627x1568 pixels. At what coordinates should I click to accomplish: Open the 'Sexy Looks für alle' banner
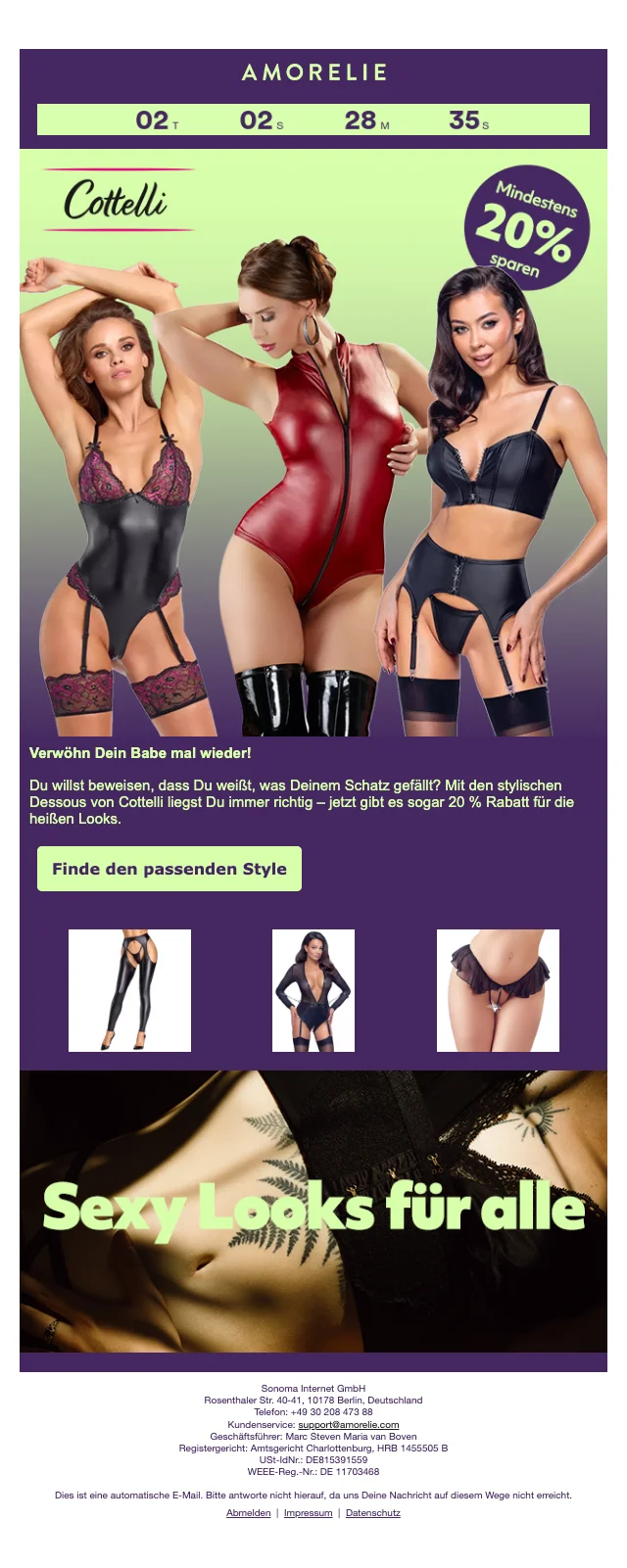click(313, 1211)
